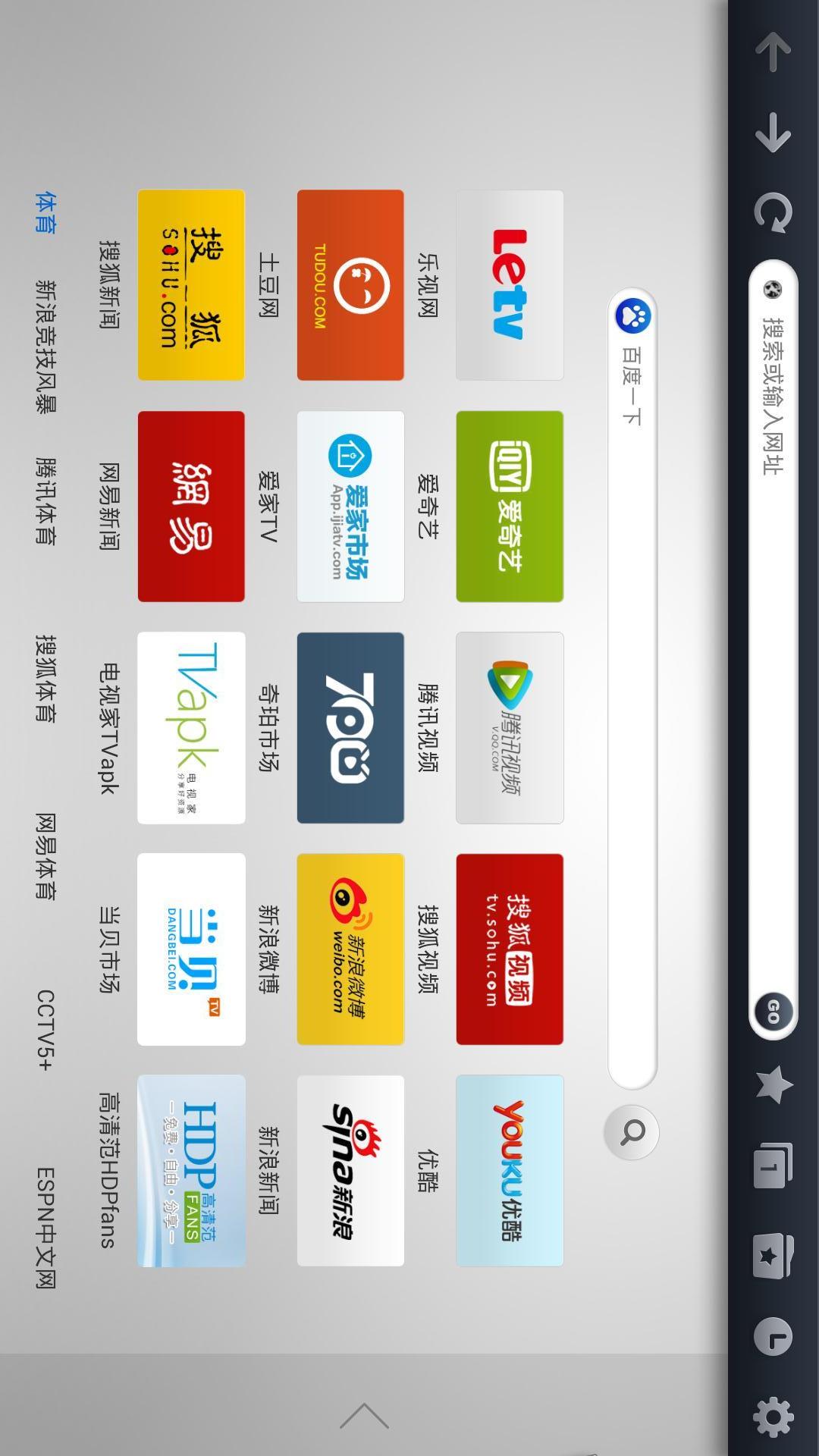This screenshot has width=819, height=1456.
Task: Open the iQiyi tile
Action: tap(509, 507)
